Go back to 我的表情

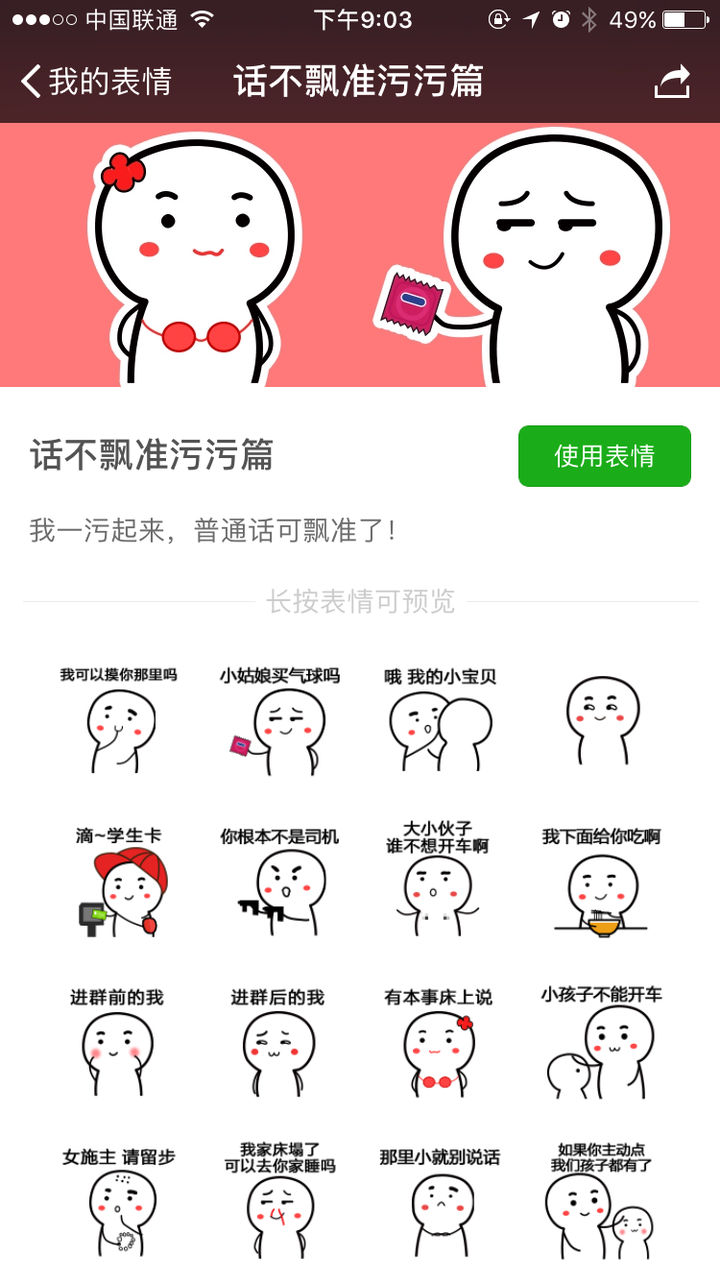(x=96, y=82)
